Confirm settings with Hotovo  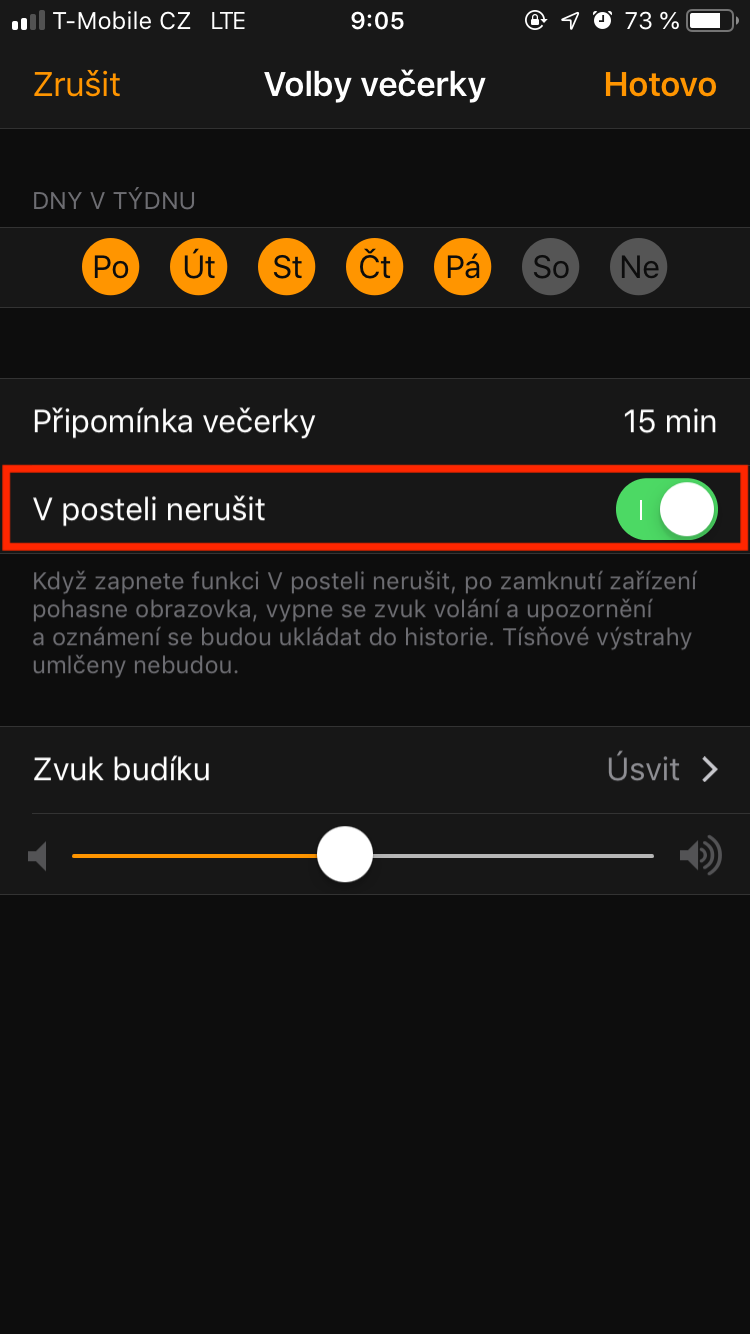[x=660, y=85]
